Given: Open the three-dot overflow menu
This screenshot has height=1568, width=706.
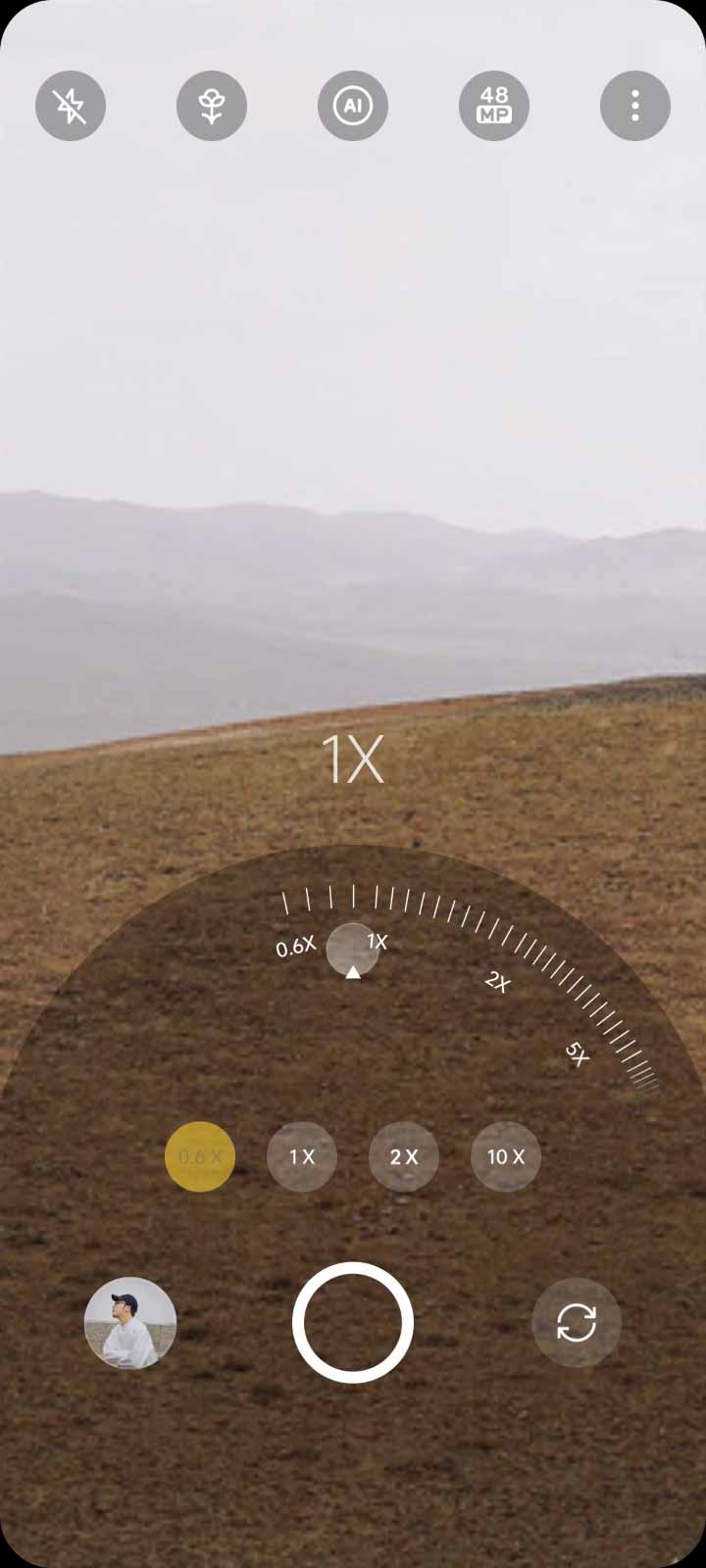Looking at the screenshot, I should pos(635,106).
